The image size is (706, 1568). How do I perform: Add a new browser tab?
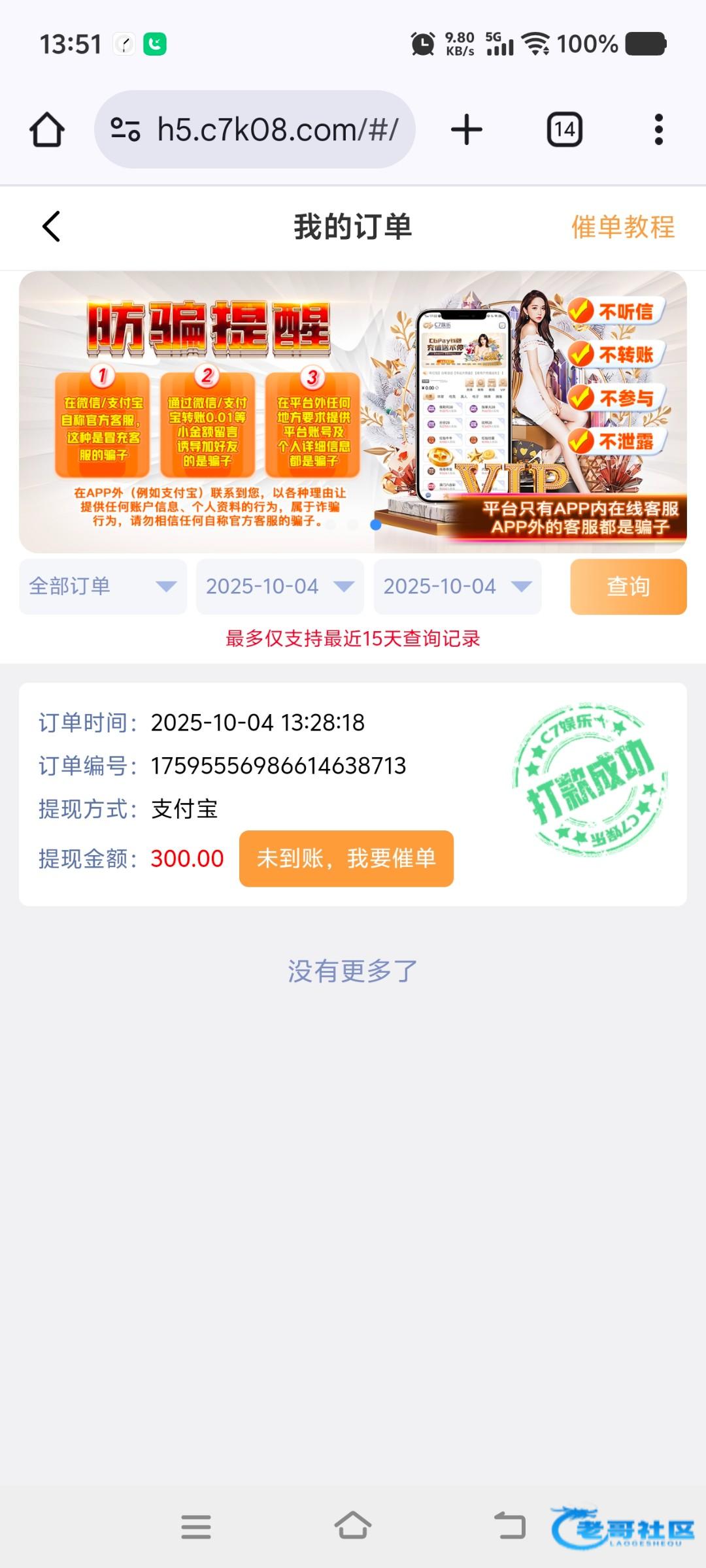click(x=466, y=129)
